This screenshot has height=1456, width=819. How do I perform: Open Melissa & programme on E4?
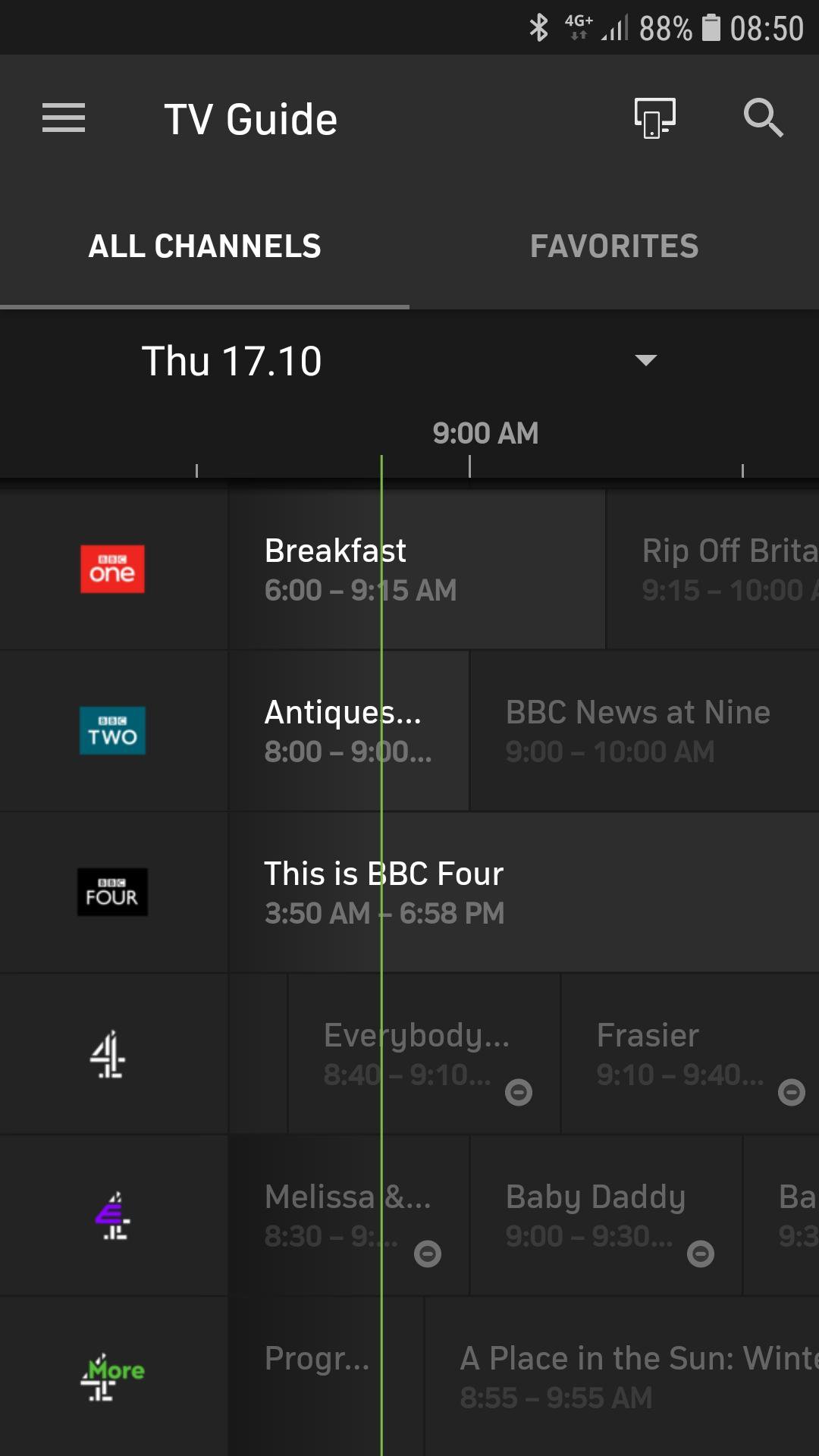[x=349, y=1216]
